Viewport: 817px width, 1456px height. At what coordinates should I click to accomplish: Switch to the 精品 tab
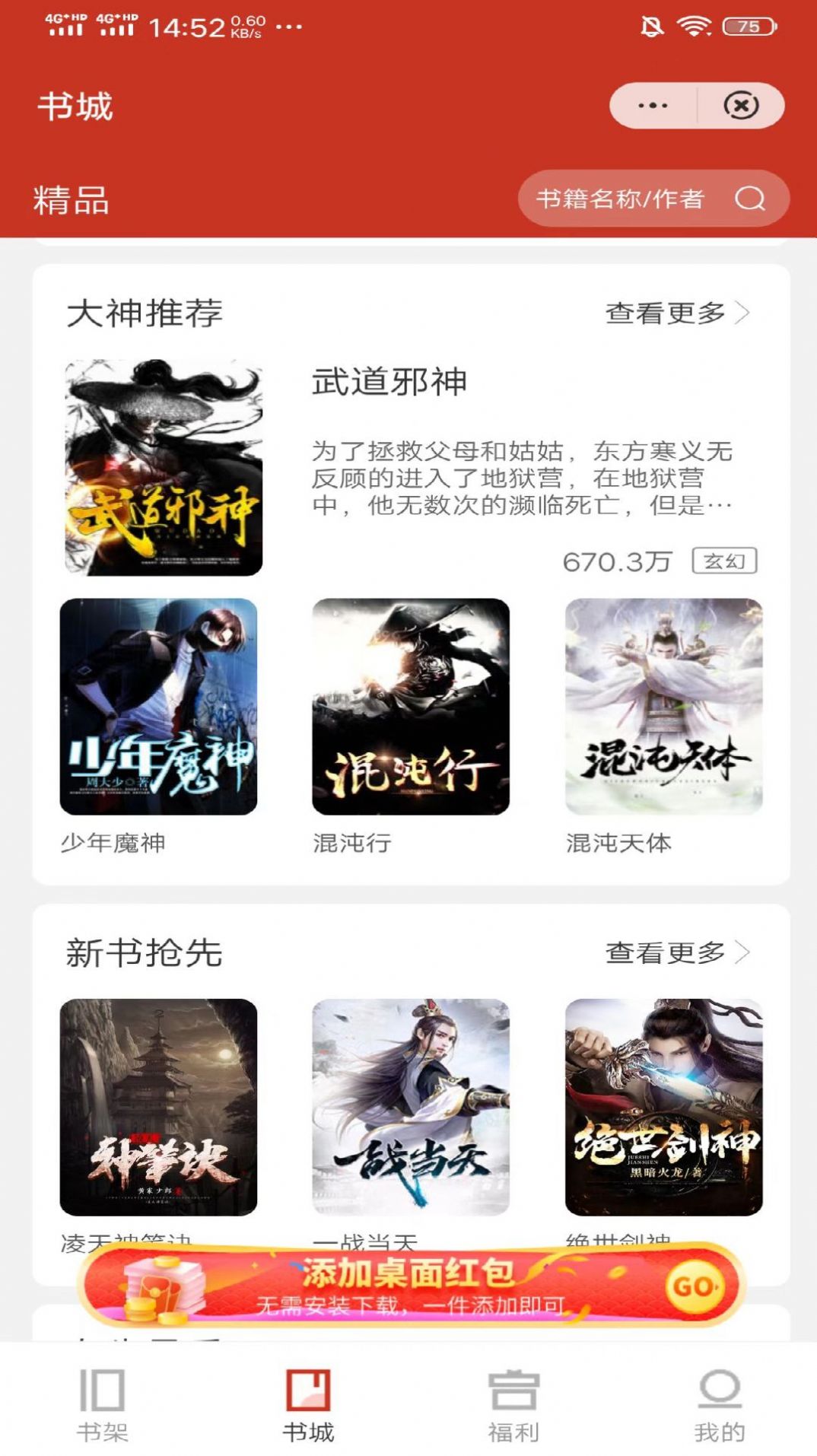[x=69, y=200]
